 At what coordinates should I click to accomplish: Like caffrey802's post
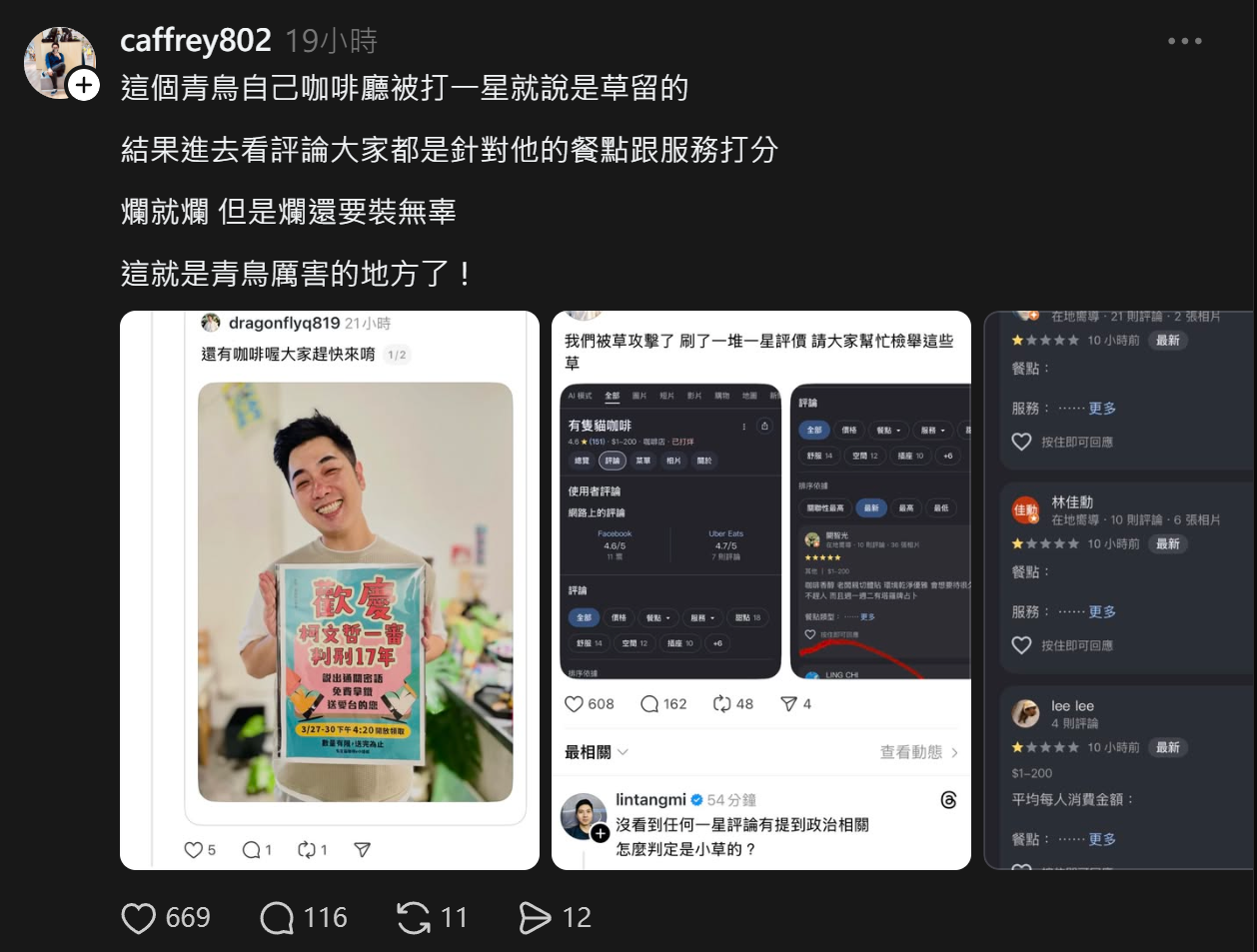click(139, 918)
